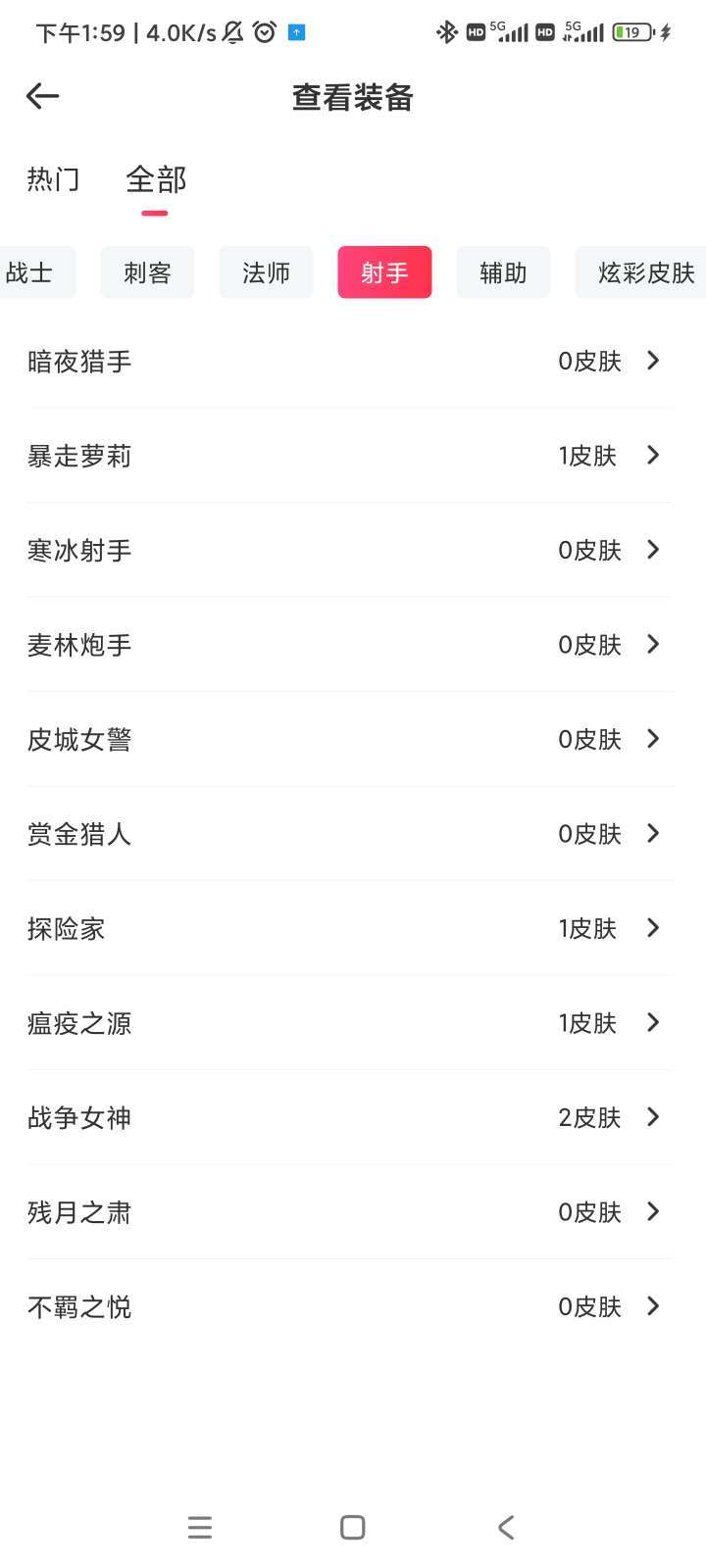Open 暗夜猎手 skin list
The height and width of the screenshot is (1568, 706).
[348, 362]
